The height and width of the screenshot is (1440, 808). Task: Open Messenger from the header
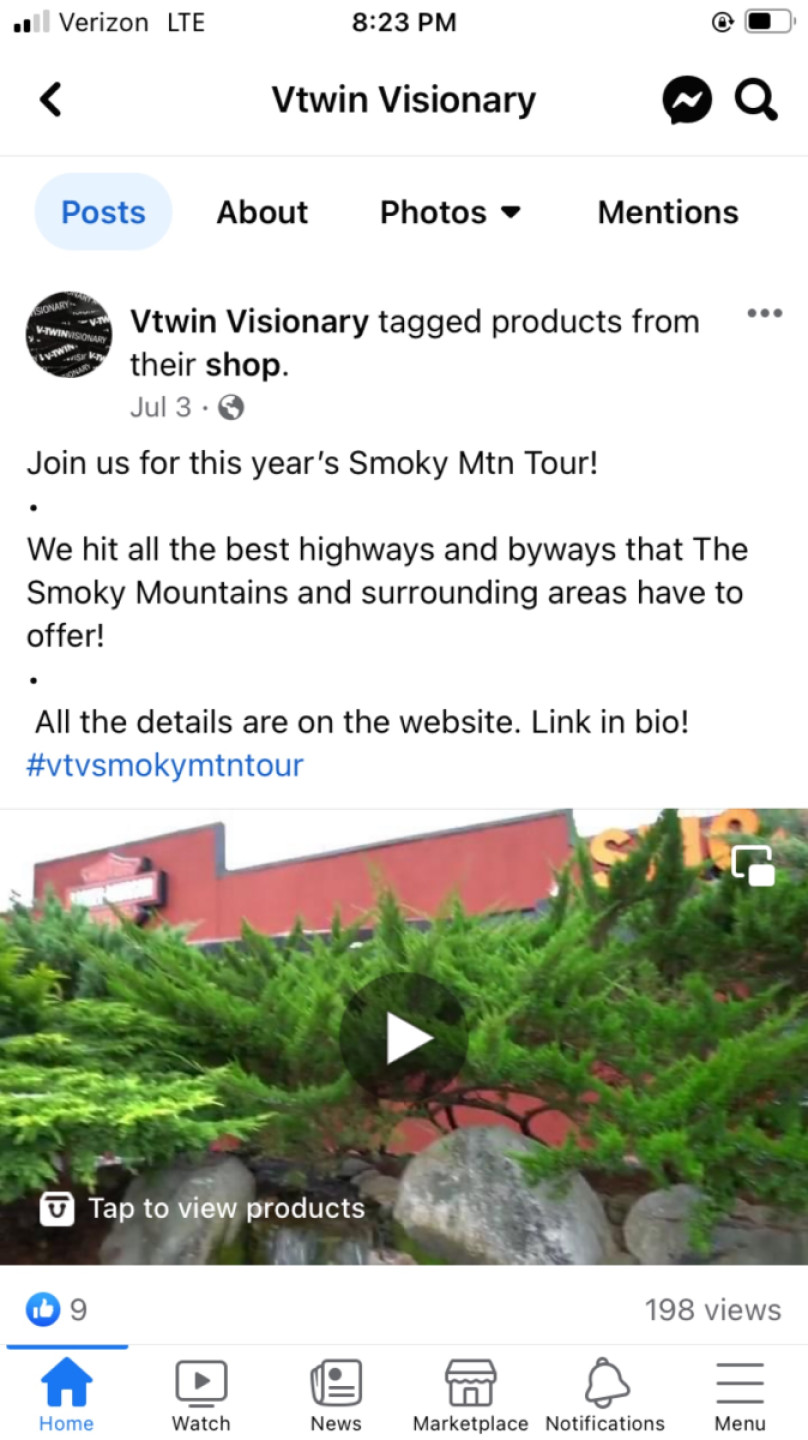tap(687, 100)
